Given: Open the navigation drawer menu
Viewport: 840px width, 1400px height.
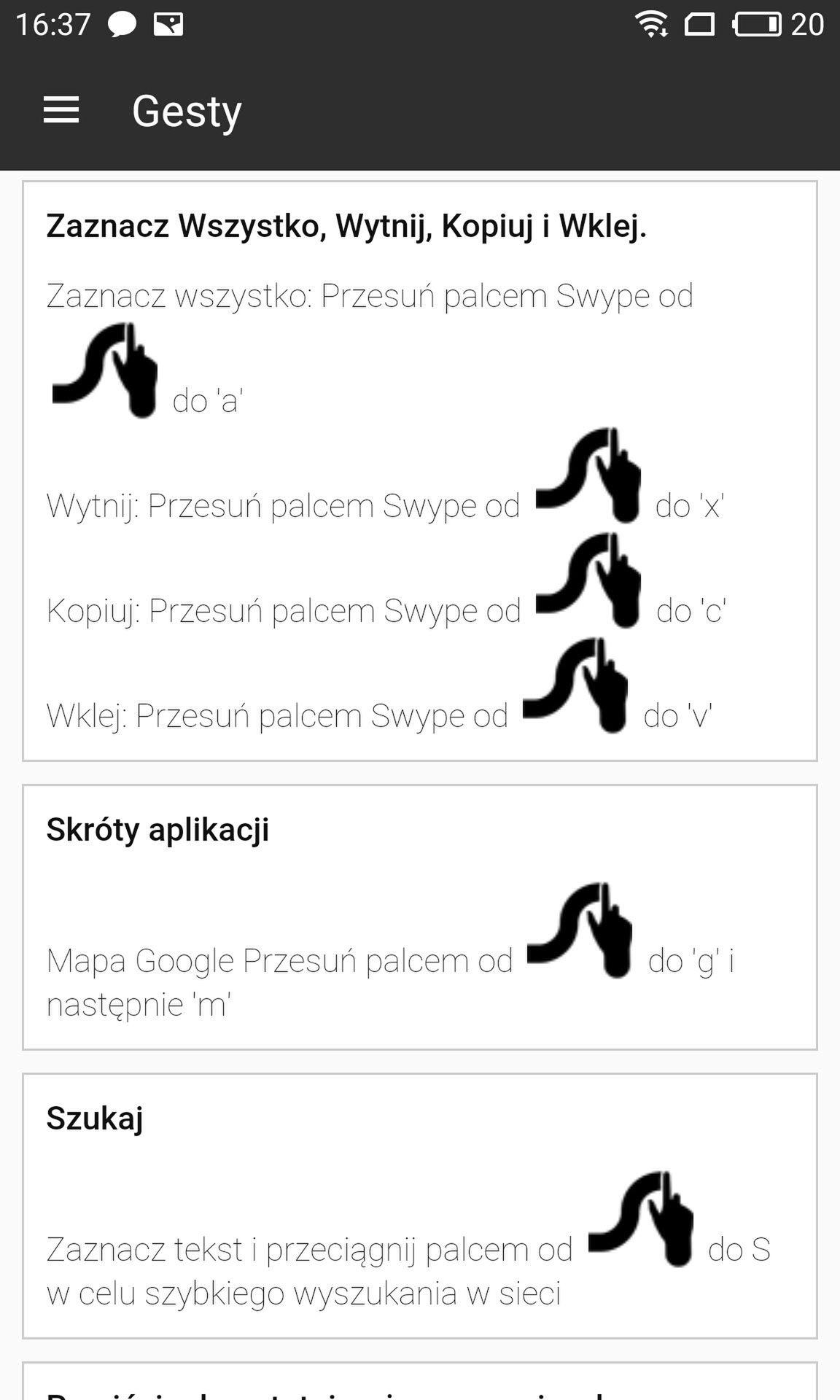Looking at the screenshot, I should (x=61, y=110).
